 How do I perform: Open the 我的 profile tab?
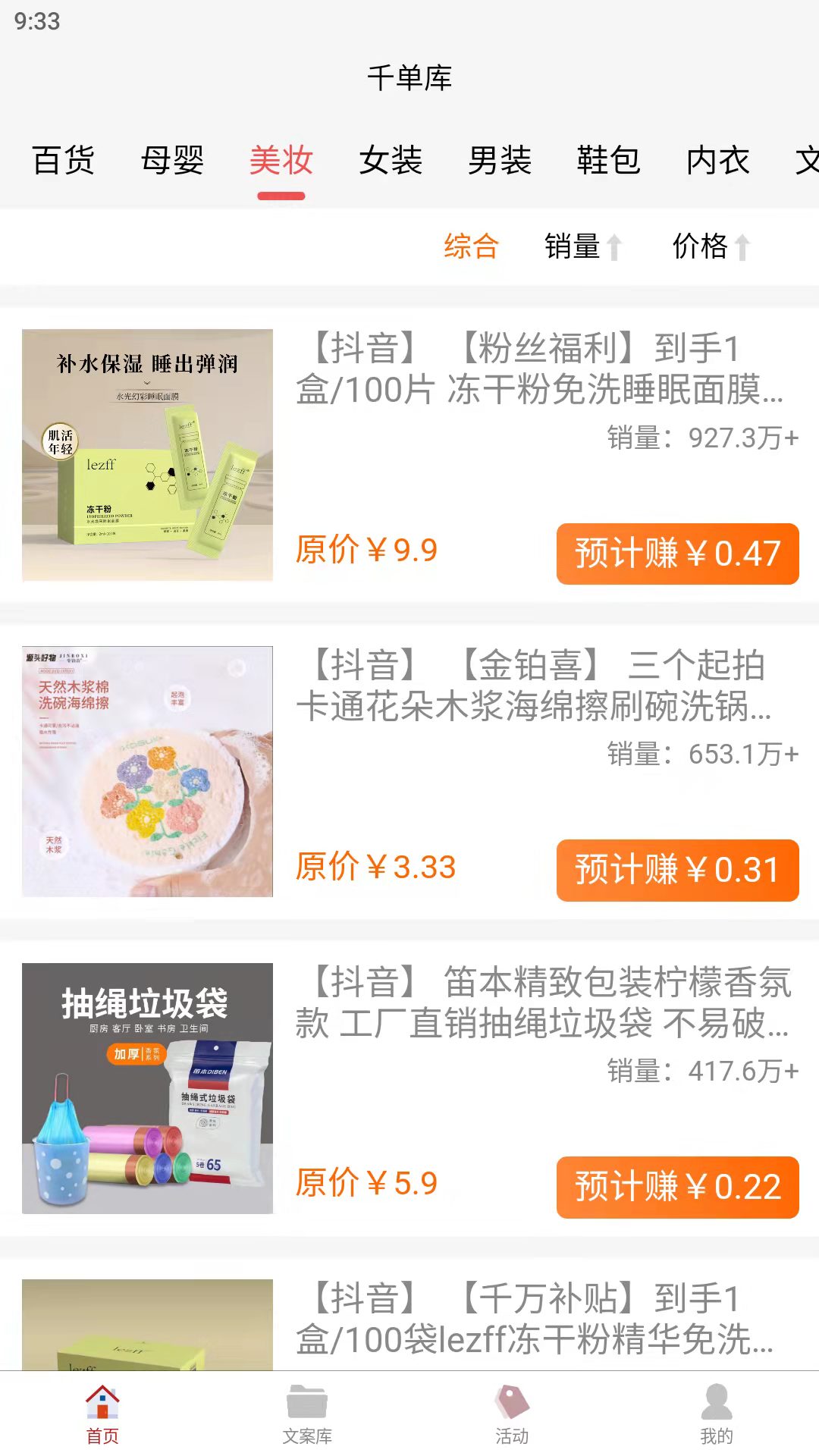(x=717, y=1414)
